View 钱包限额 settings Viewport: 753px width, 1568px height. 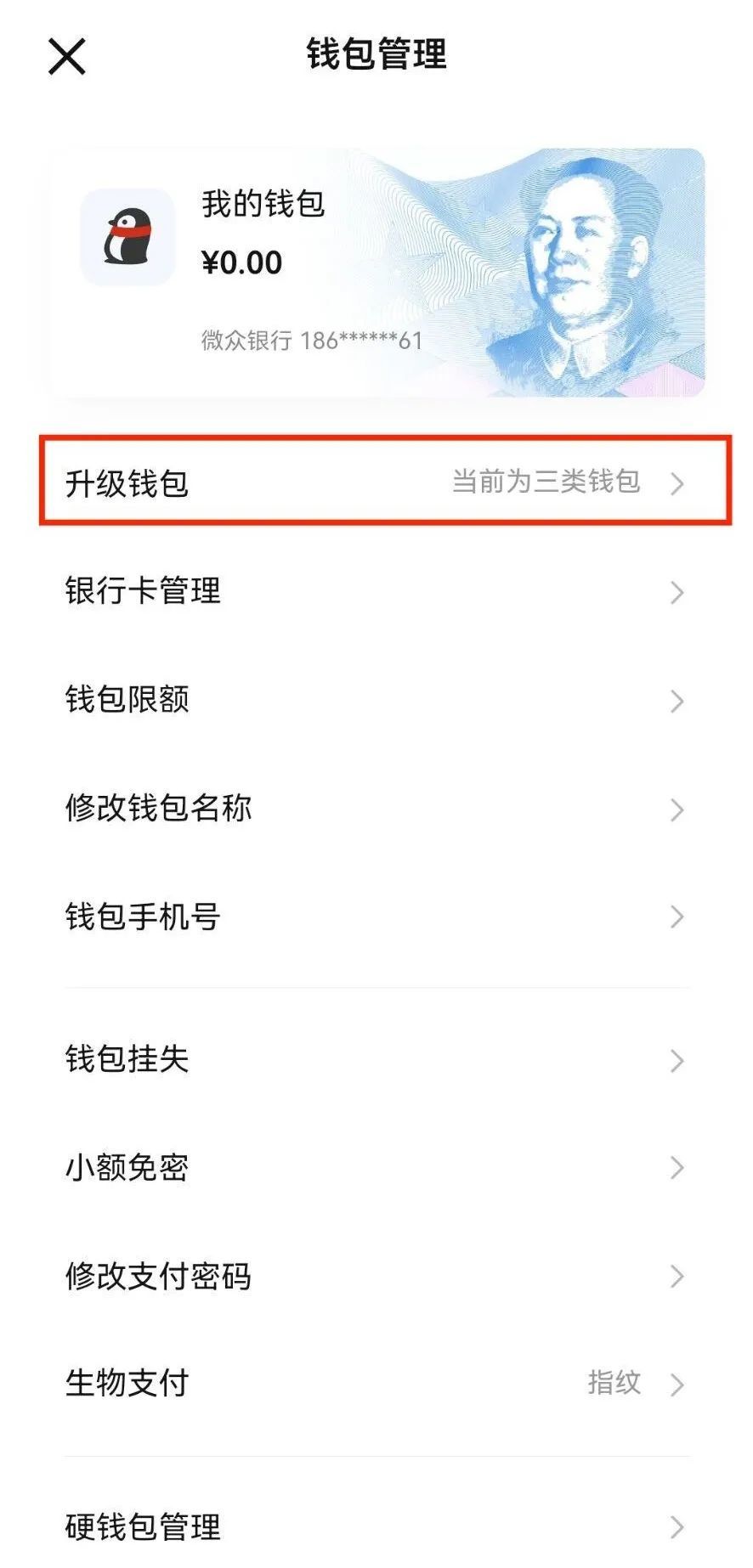(376, 700)
